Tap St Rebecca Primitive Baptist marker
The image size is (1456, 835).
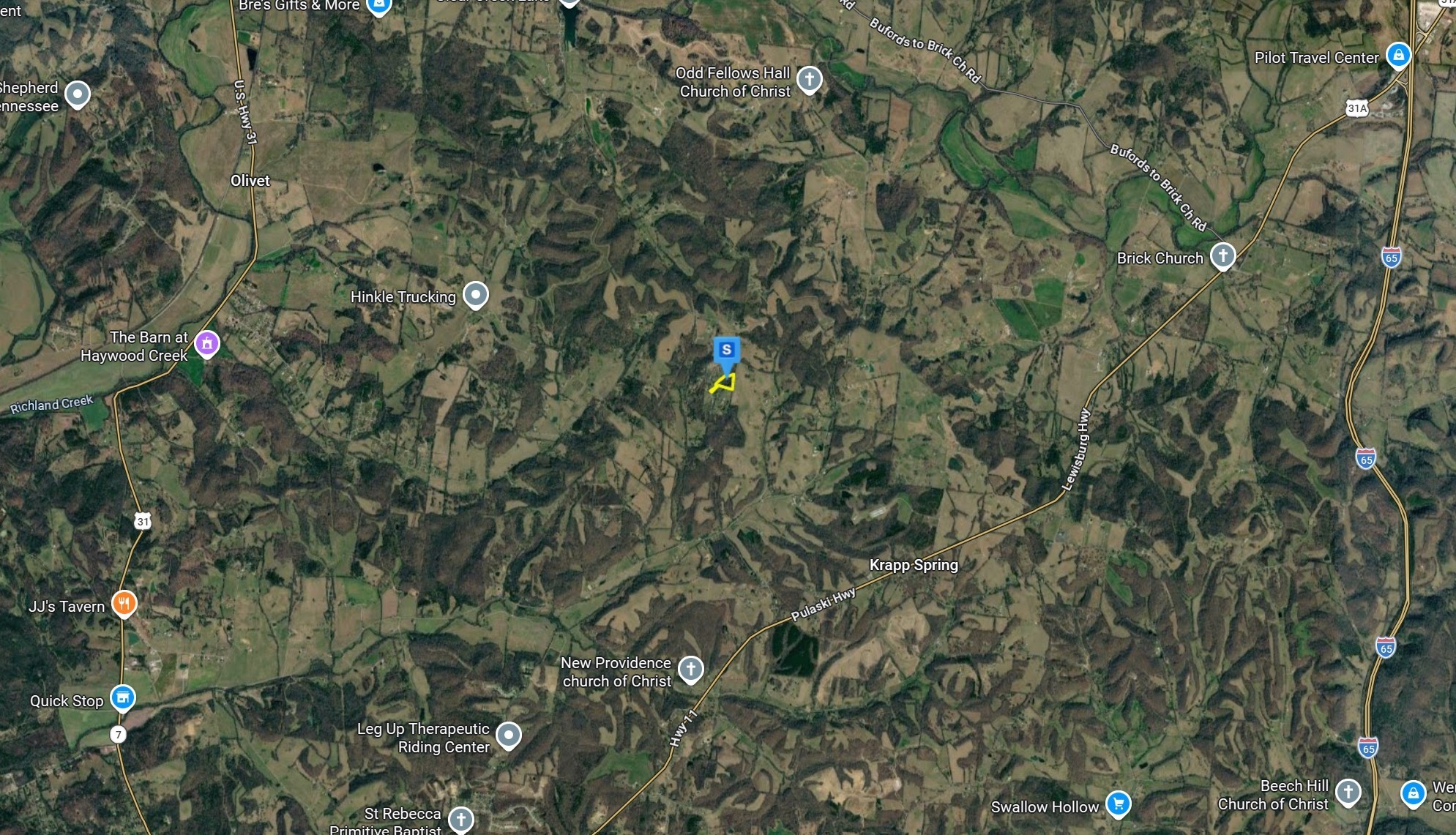click(x=460, y=820)
